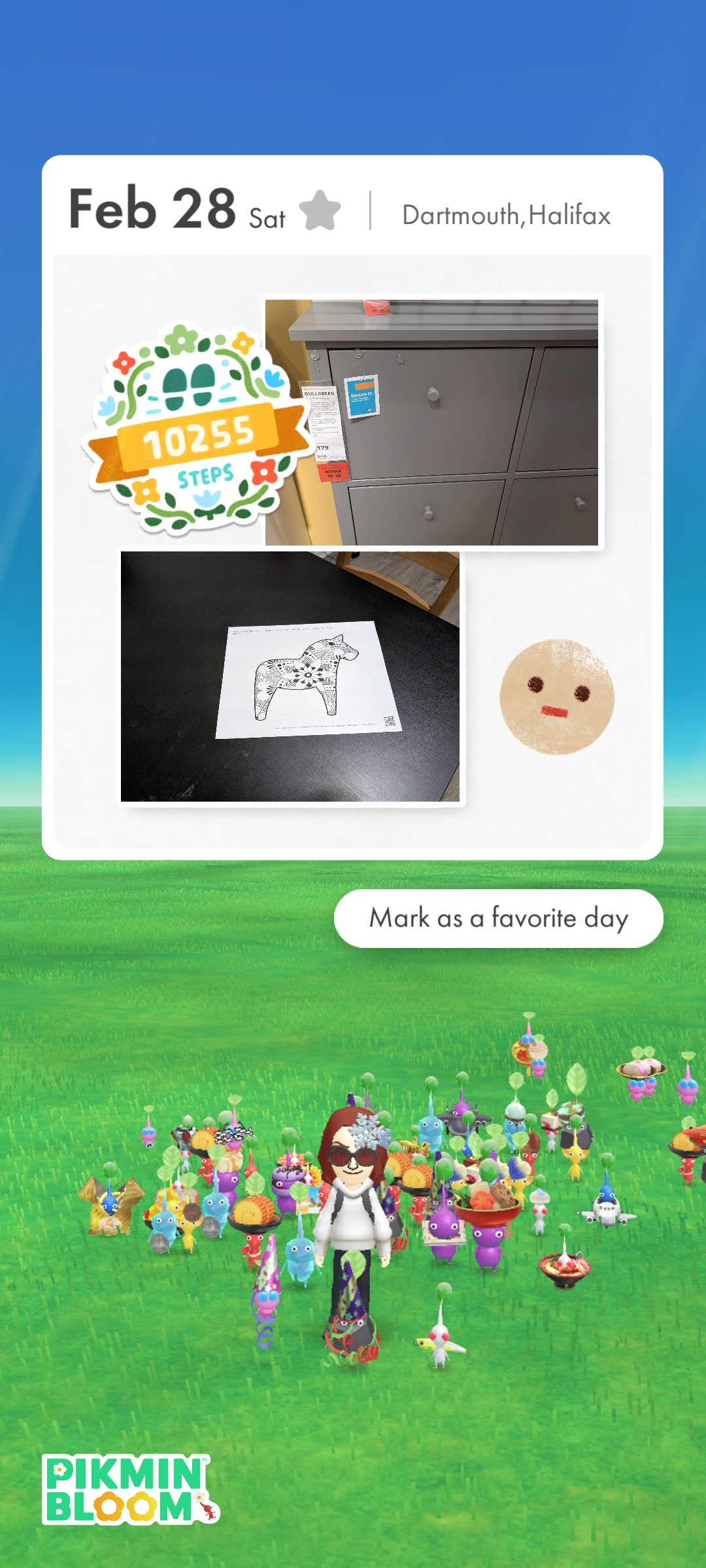Open the horse coloring page photo

290,676
